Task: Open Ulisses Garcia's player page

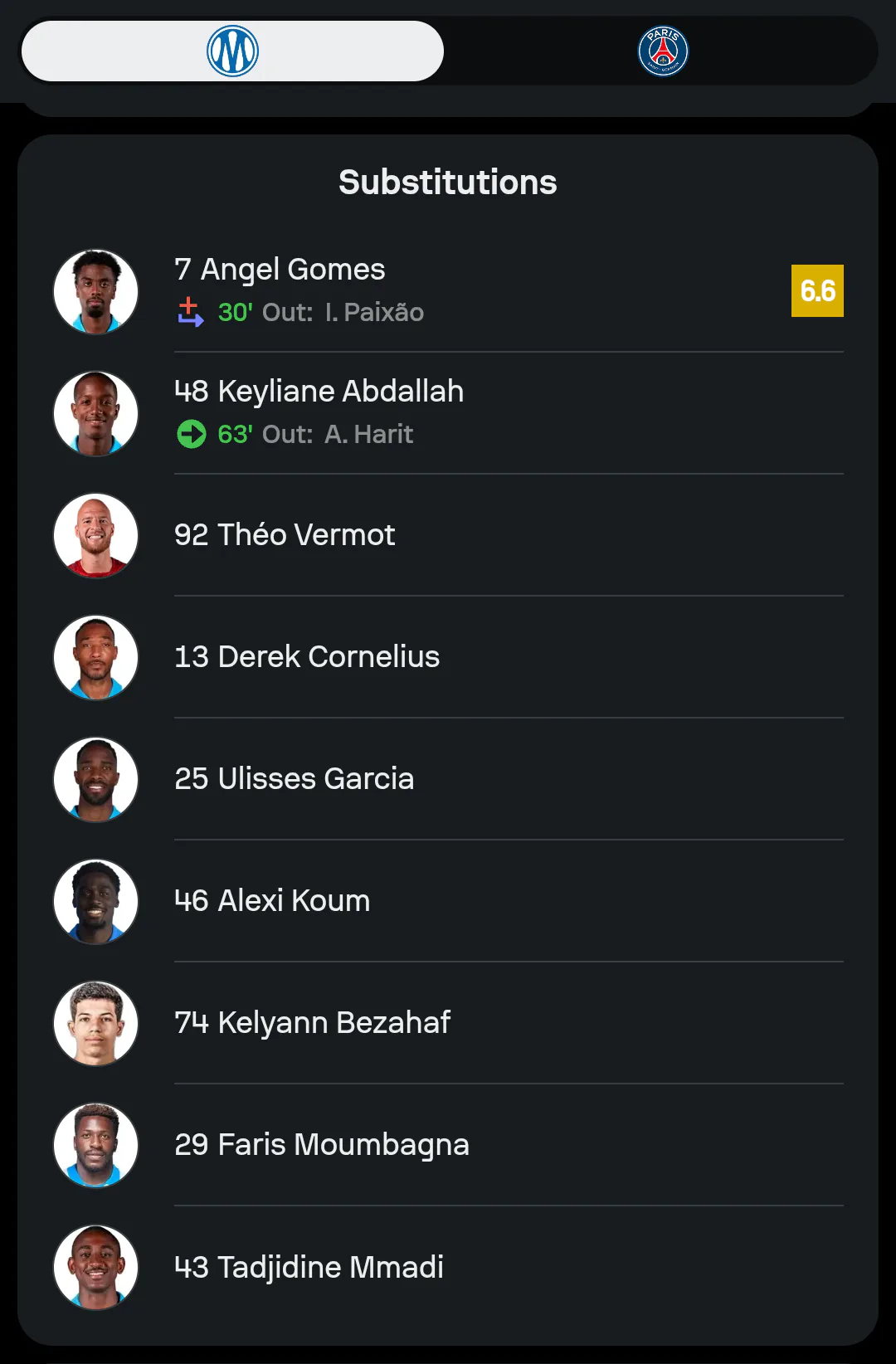Action: coord(448,779)
